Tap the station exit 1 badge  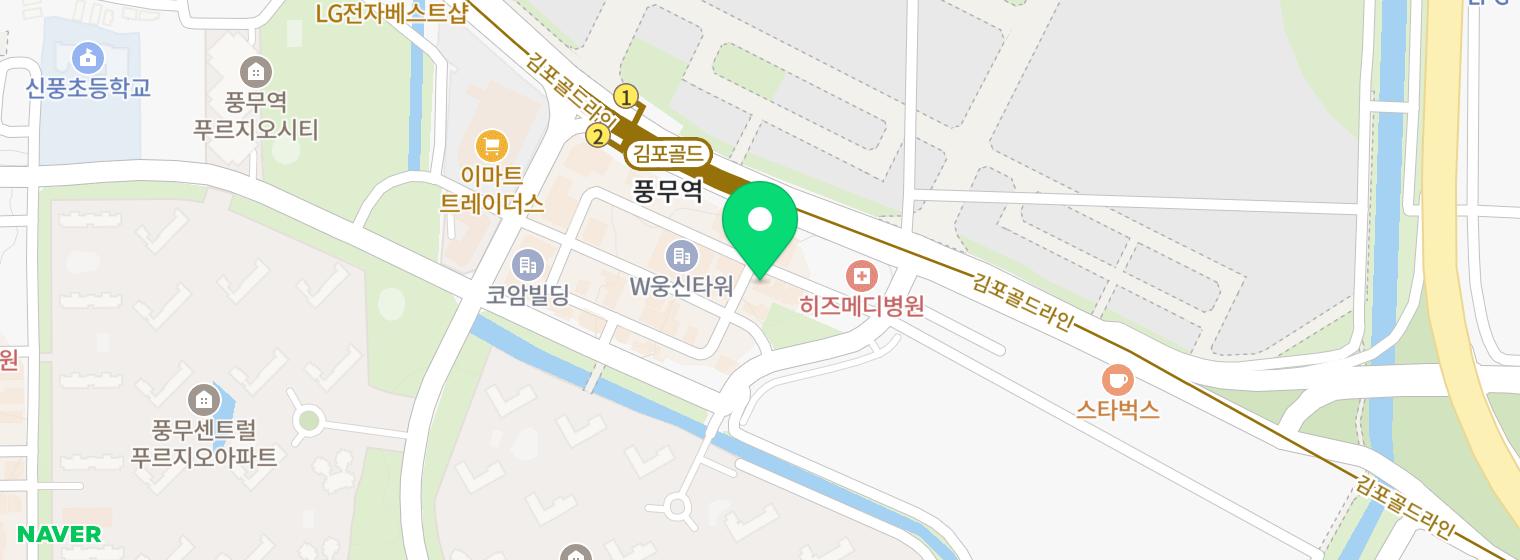626,97
